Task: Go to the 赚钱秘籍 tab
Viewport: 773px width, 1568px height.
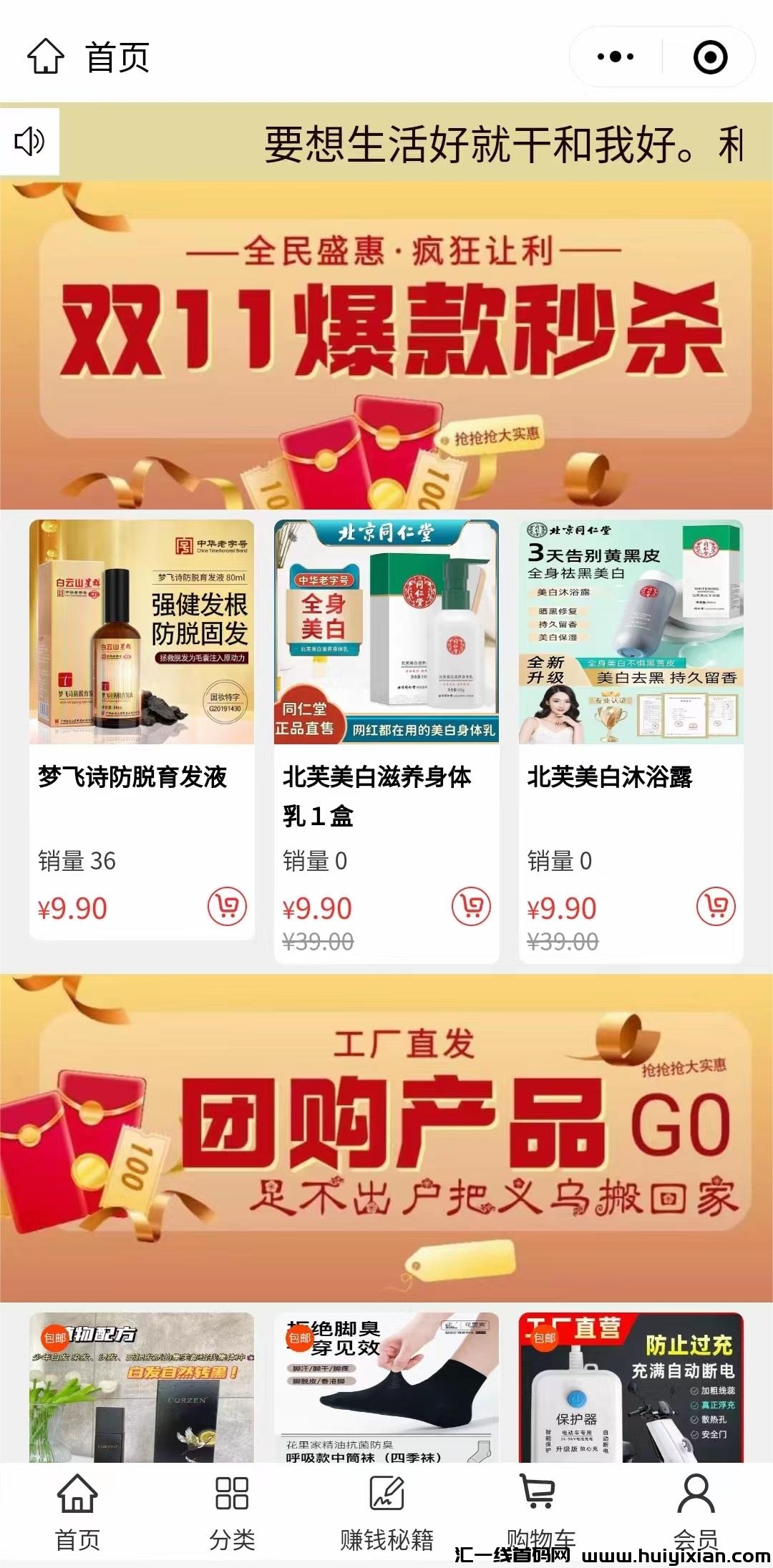Action: [386, 1511]
